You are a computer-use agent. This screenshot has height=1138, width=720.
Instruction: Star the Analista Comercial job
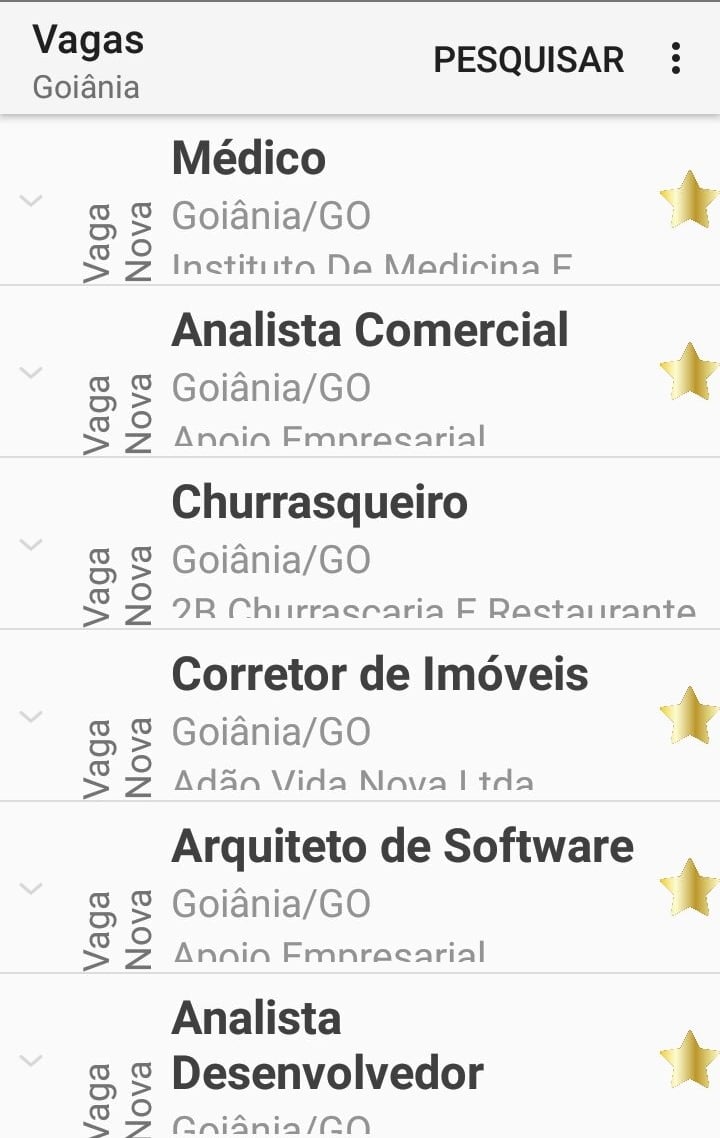(x=689, y=371)
